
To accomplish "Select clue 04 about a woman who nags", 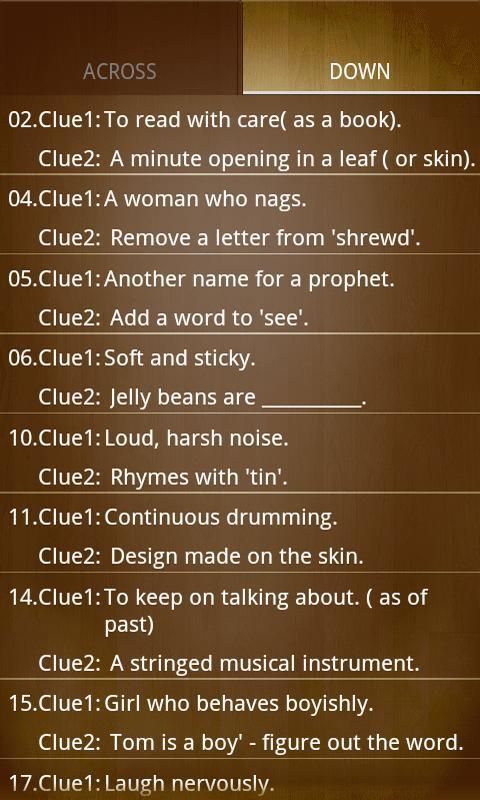I will [240, 214].
